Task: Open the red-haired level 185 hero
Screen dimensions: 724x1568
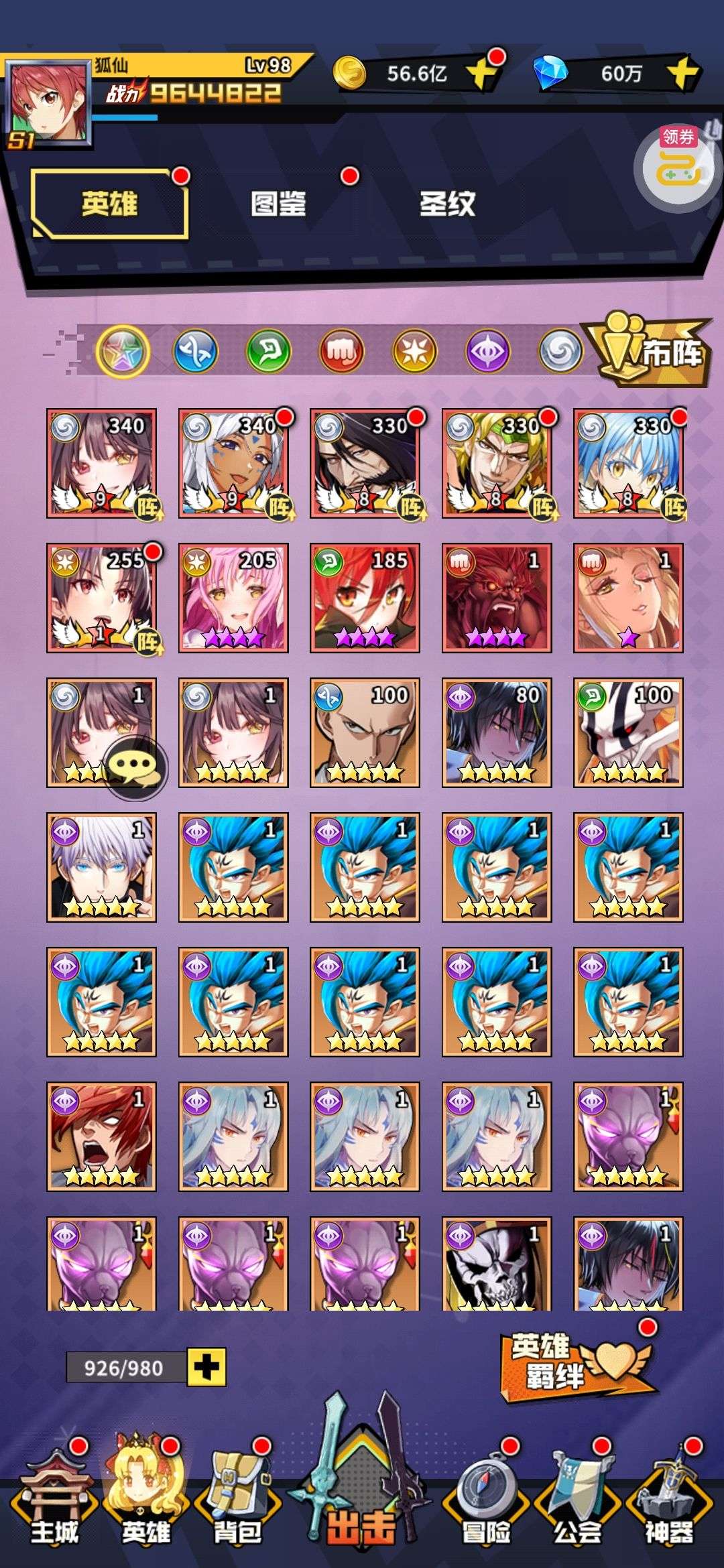Action: 365,598
